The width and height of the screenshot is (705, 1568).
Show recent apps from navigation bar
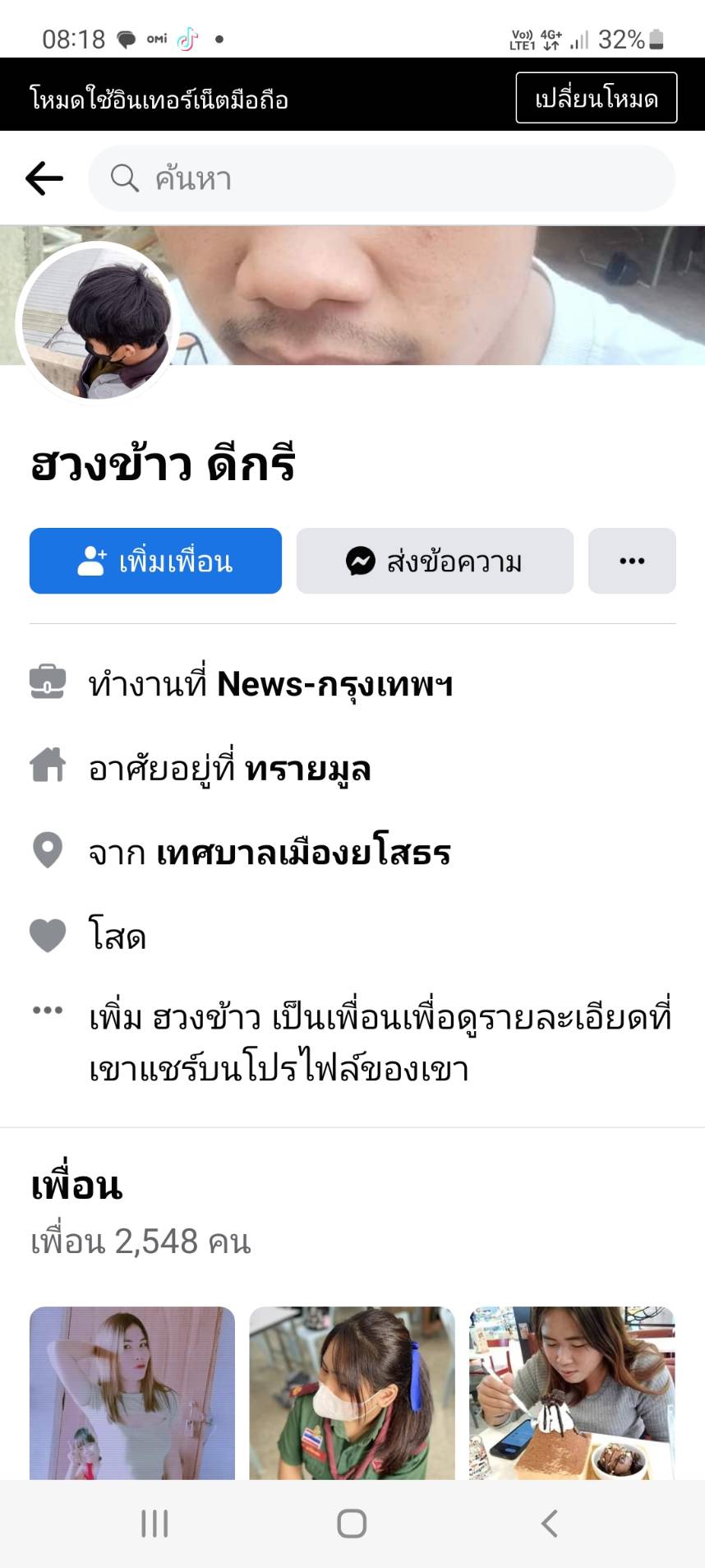[154, 1524]
